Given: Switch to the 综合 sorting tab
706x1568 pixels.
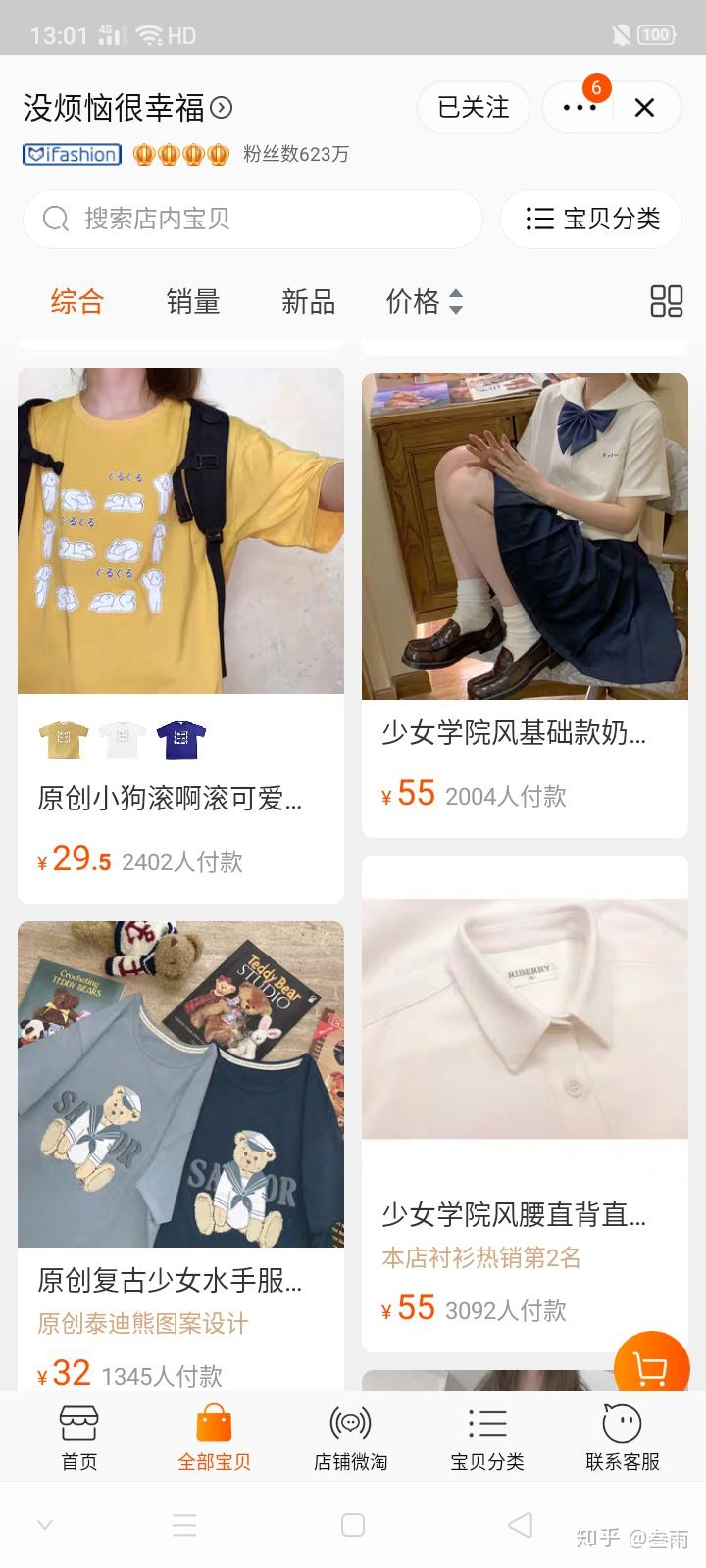Looking at the screenshot, I should [x=77, y=301].
